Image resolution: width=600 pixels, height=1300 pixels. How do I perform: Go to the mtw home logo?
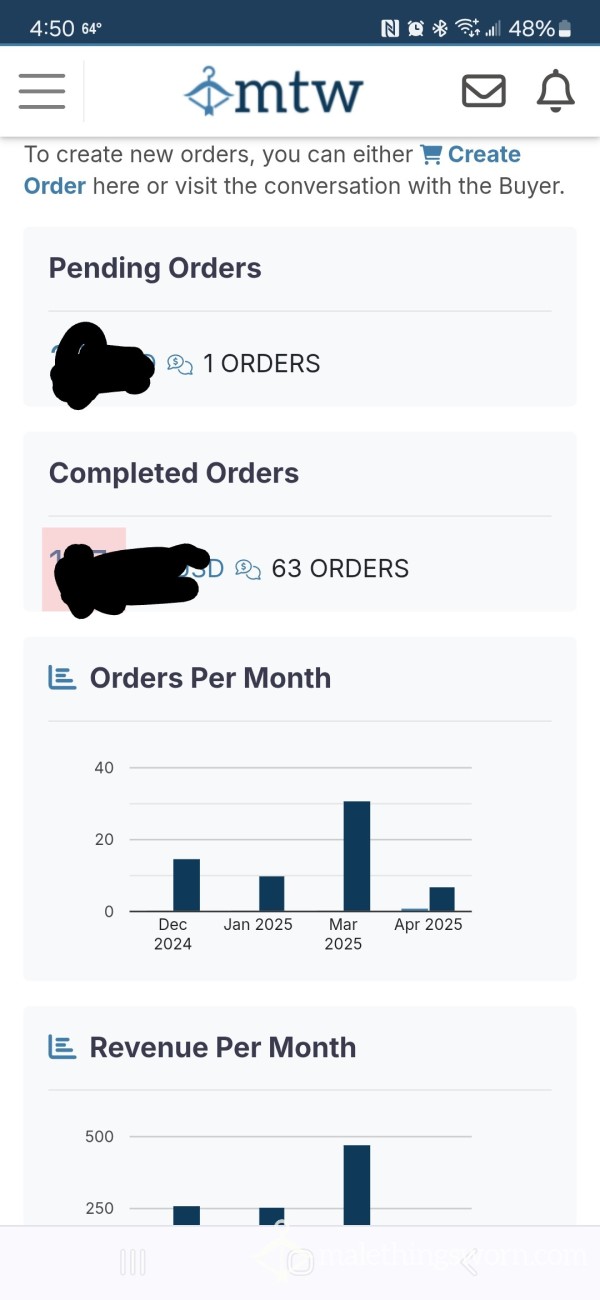(x=273, y=92)
